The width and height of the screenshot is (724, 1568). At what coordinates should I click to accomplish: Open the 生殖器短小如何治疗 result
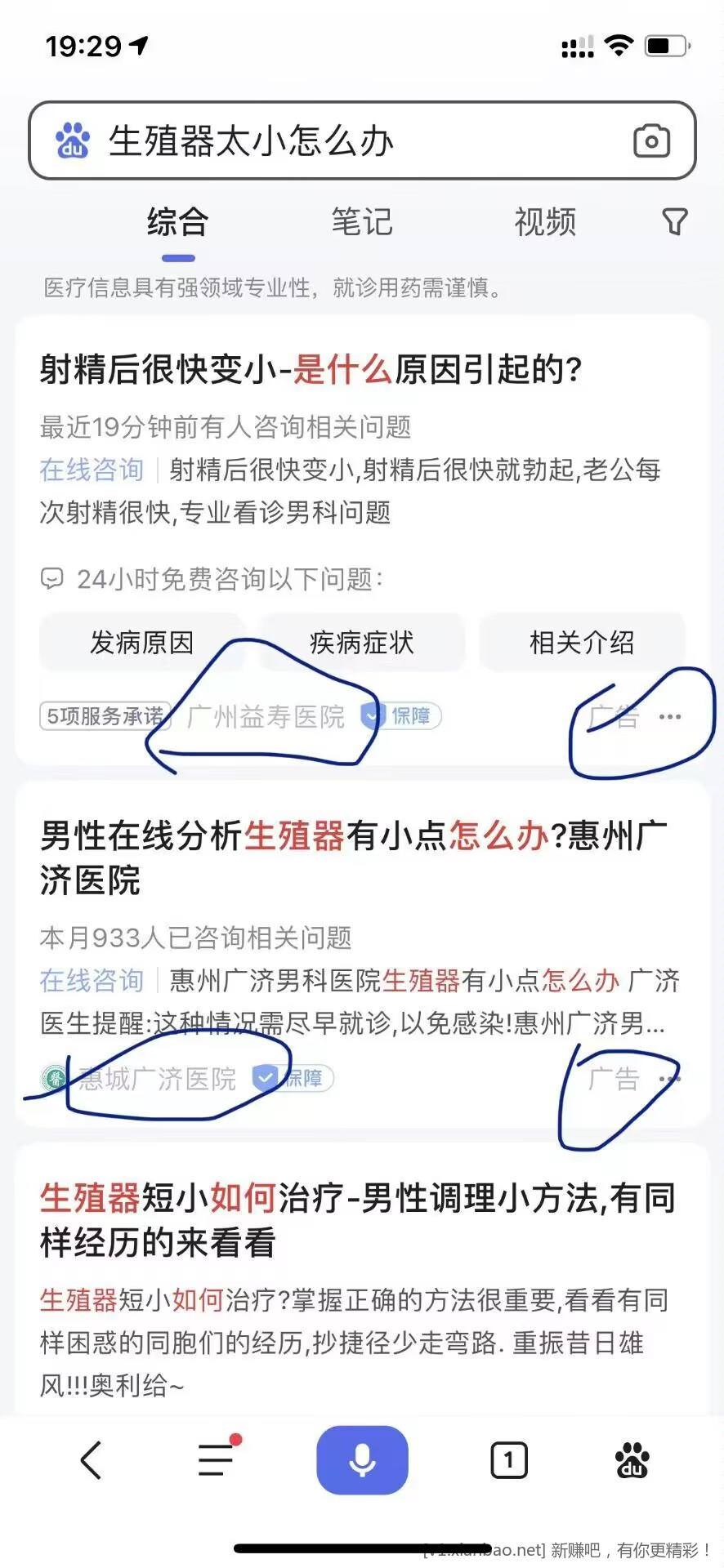point(357,1220)
